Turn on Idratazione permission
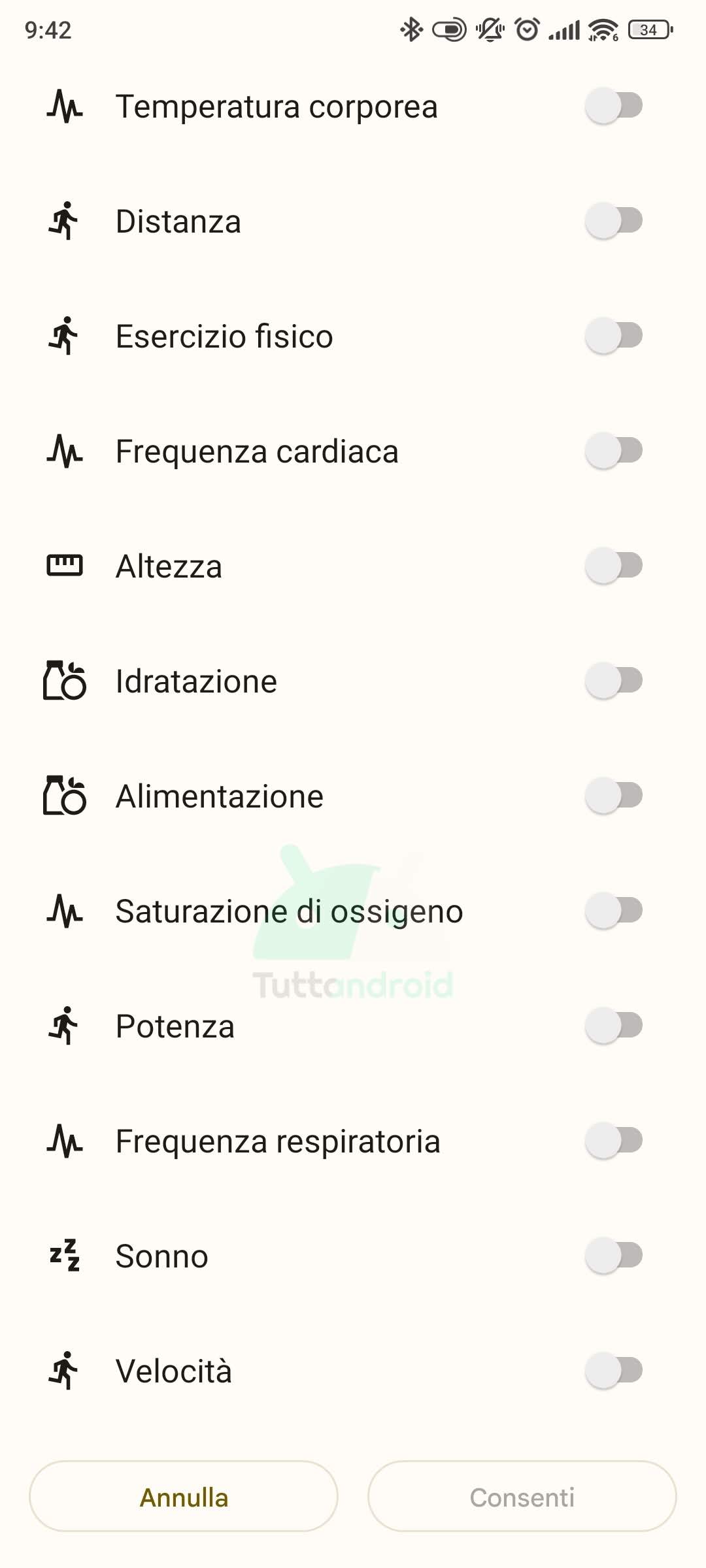Image resolution: width=706 pixels, height=1568 pixels. click(x=614, y=681)
